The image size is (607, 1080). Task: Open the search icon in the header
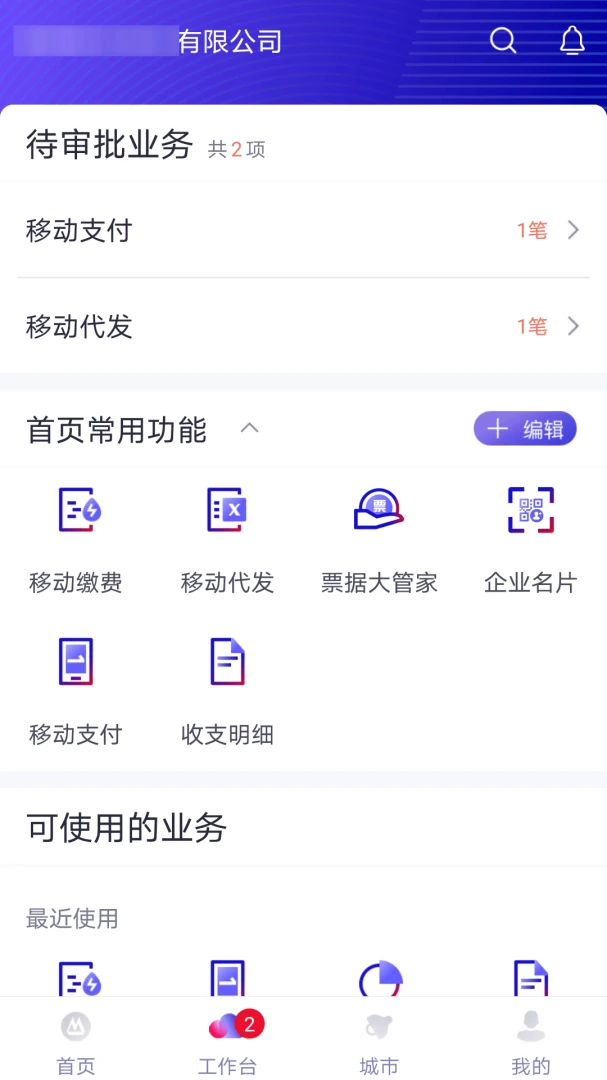[x=503, y=41]
